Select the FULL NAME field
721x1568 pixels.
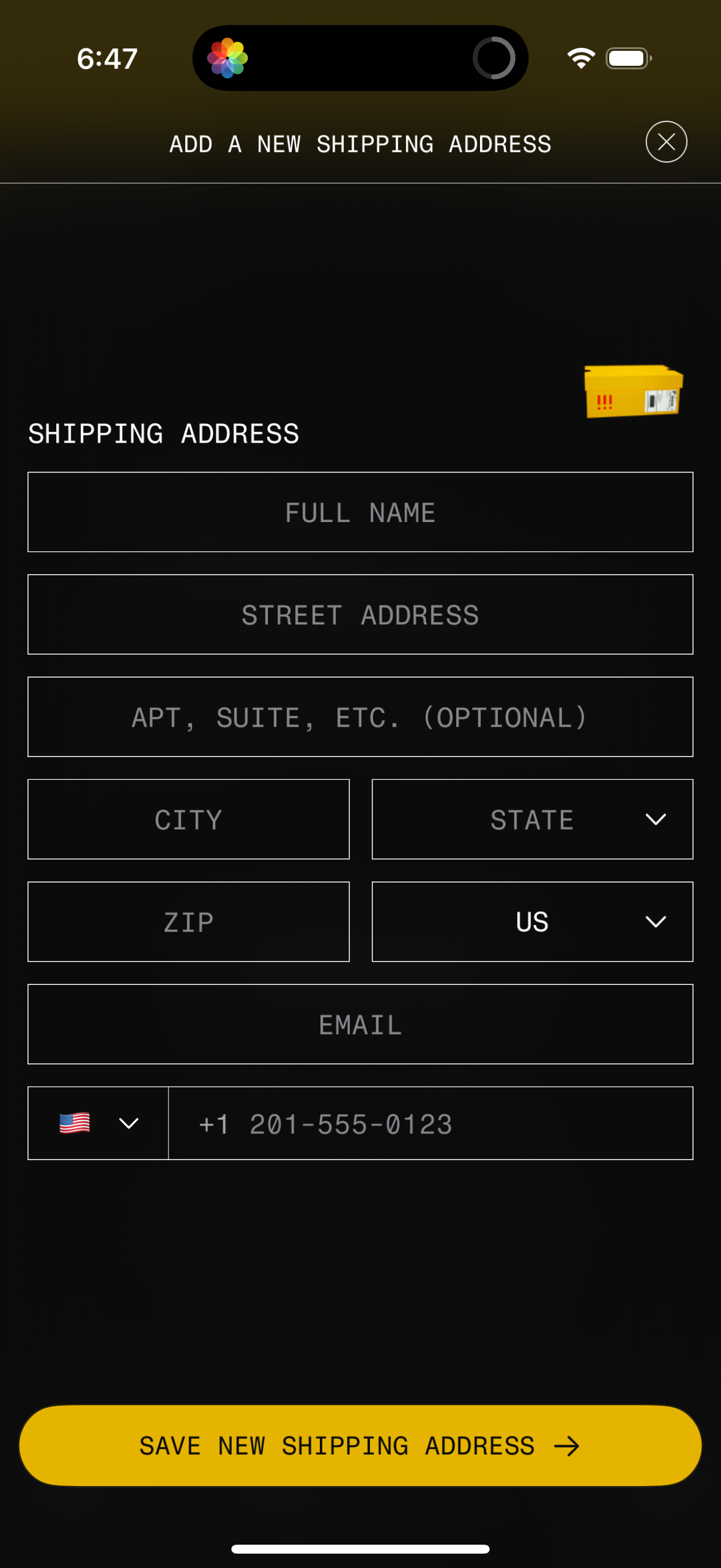(360, 512)
